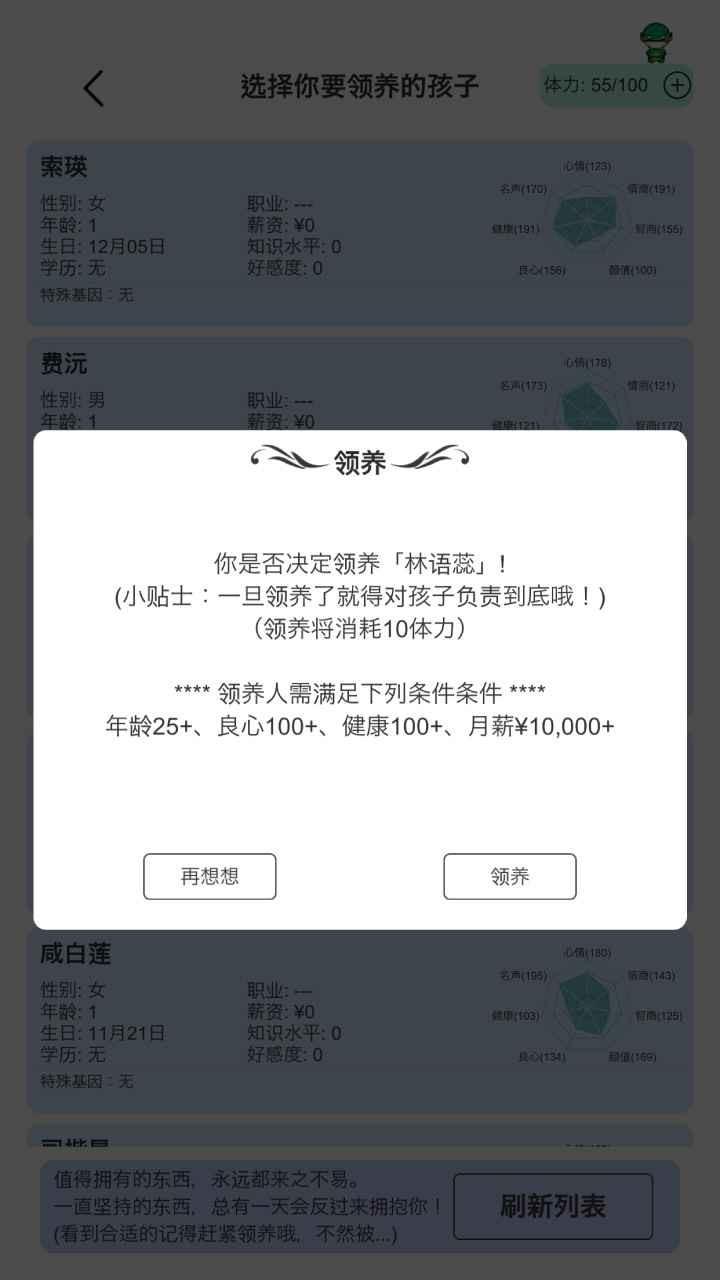The width and height of the screenshot is (720, 1280).
Task: Tap 再想想 to reconsider adoption
Action: pyautogui.click(x=210, y=877)
